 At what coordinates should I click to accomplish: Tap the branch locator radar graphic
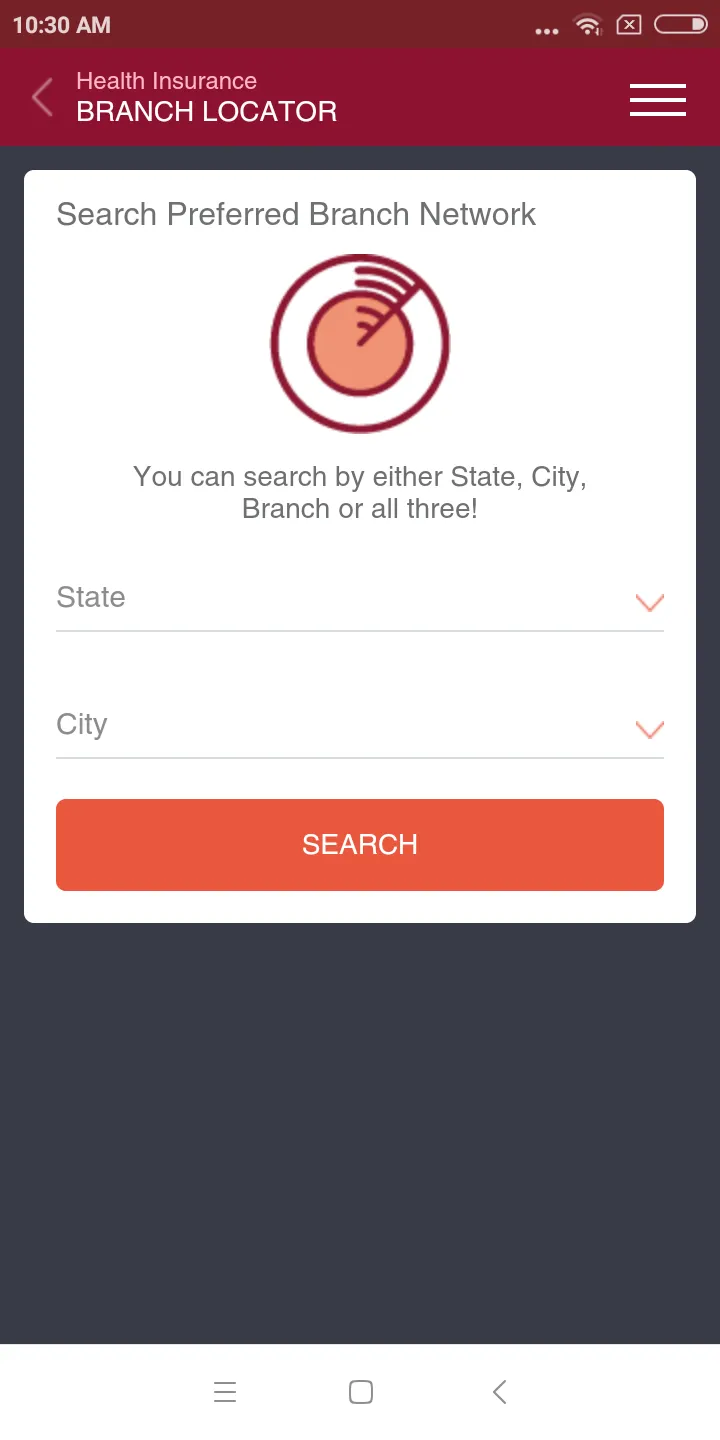tap(360, 343)
